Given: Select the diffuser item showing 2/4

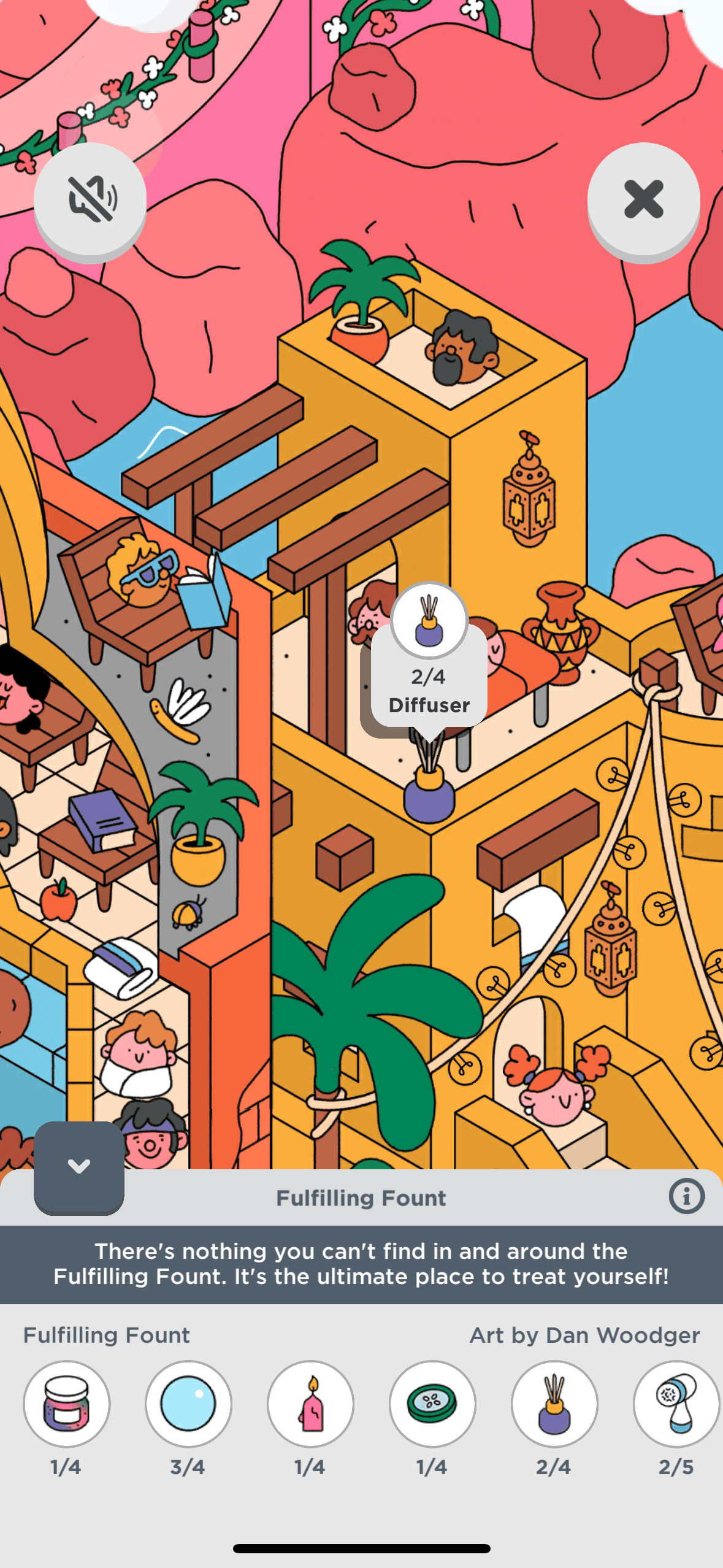Looking at the screenshot, I should point(554,1404).
